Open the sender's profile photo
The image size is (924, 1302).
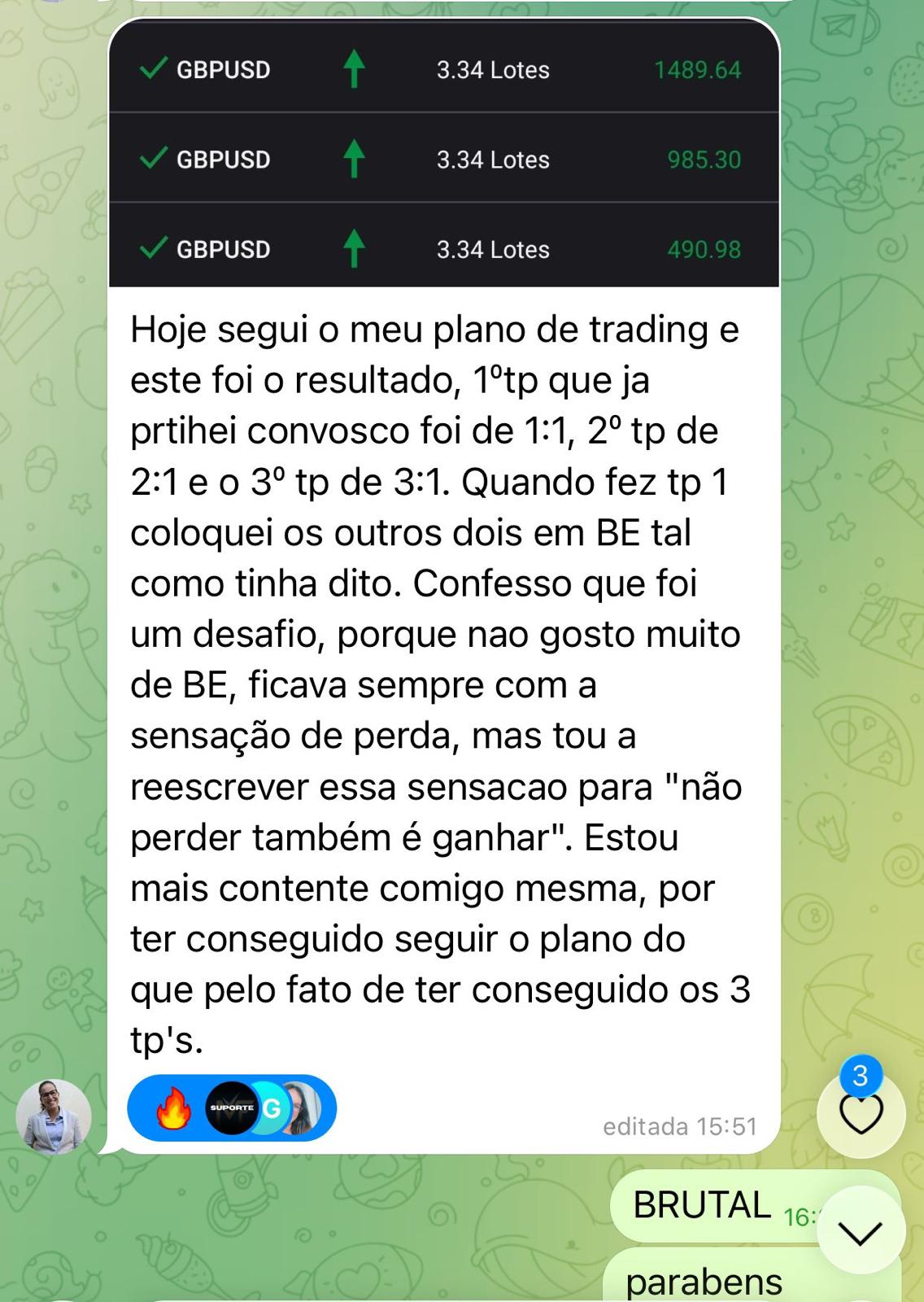click(54, 1117)
